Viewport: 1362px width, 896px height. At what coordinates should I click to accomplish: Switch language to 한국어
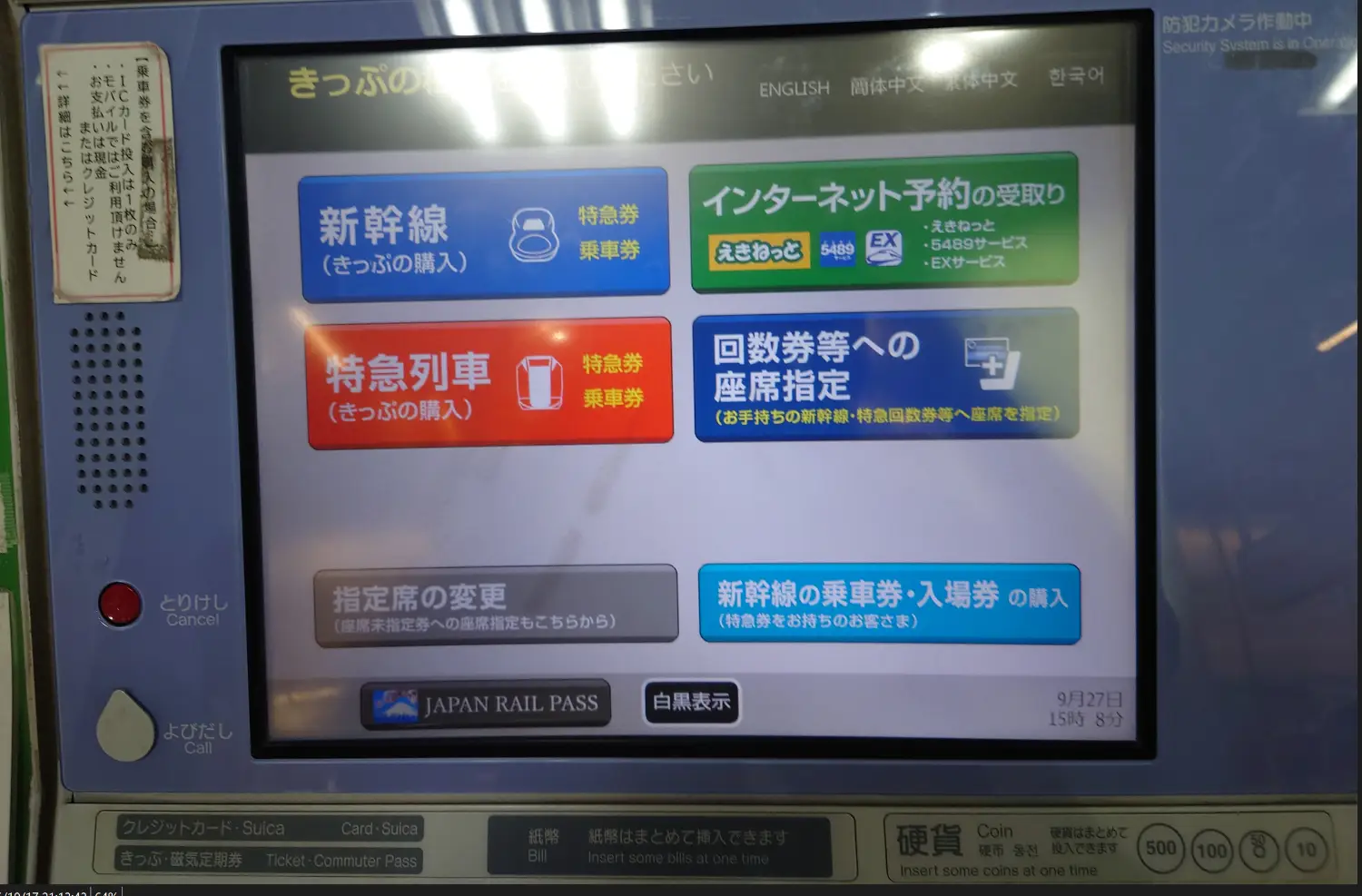click(1076, 76)
